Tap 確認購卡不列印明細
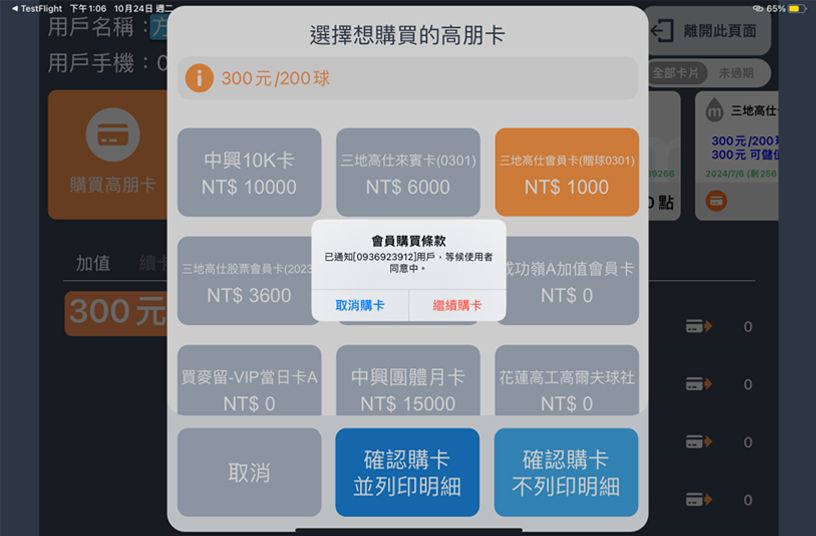 coord(566,472)
